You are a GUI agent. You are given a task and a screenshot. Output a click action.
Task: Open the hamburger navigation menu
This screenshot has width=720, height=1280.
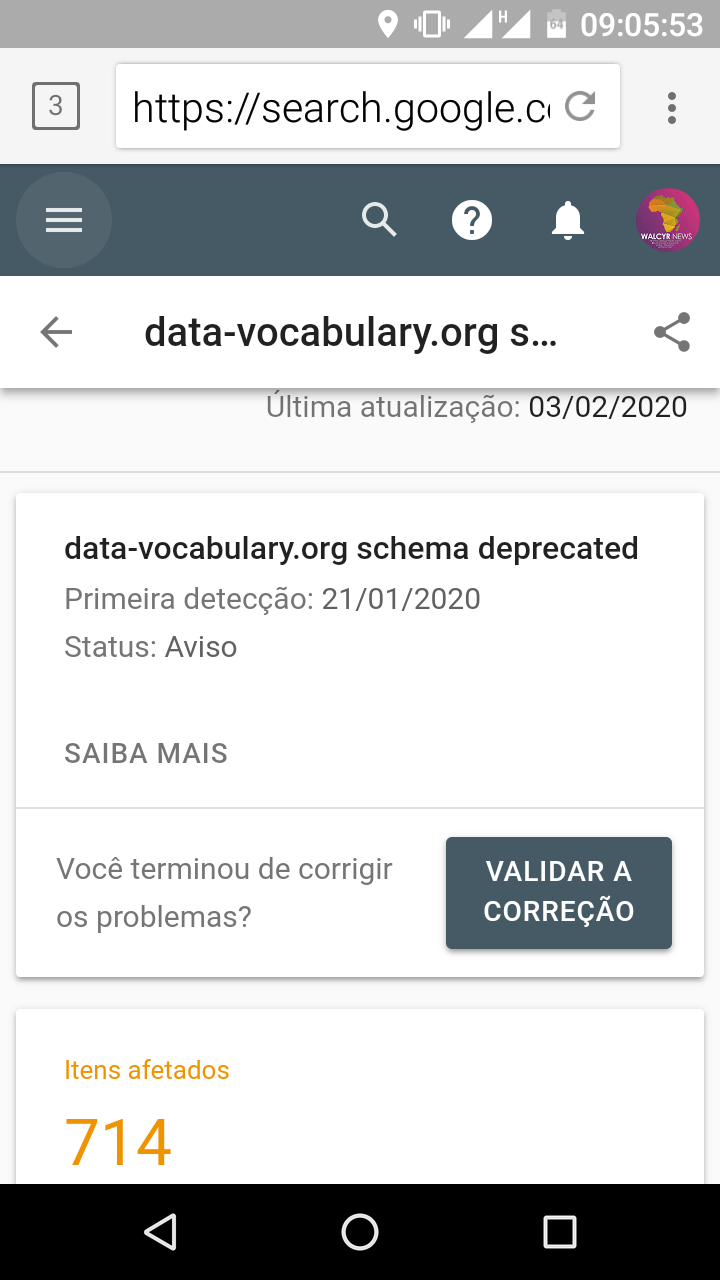pyautogui.click(x=64, y=220)
